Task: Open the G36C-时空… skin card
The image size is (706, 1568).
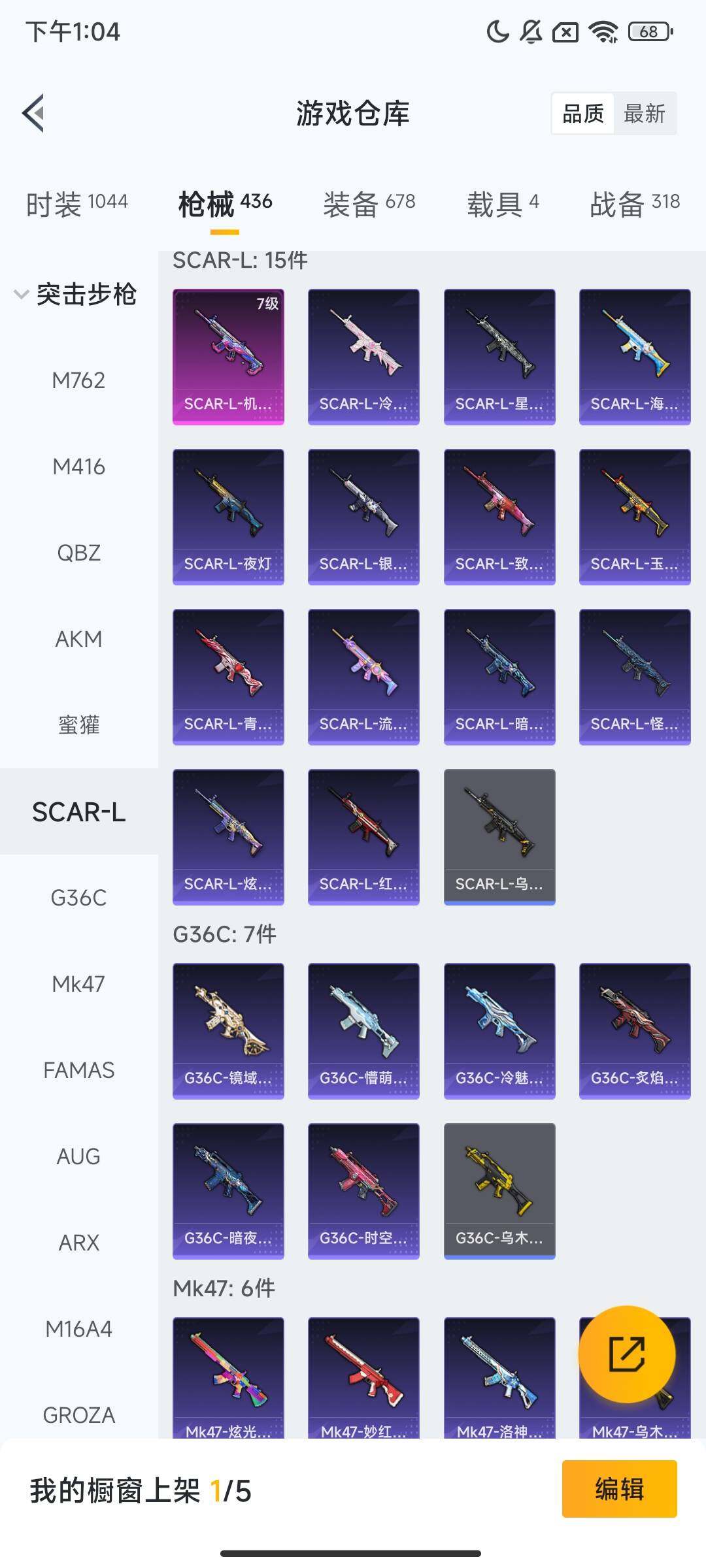Action: 363,1191
